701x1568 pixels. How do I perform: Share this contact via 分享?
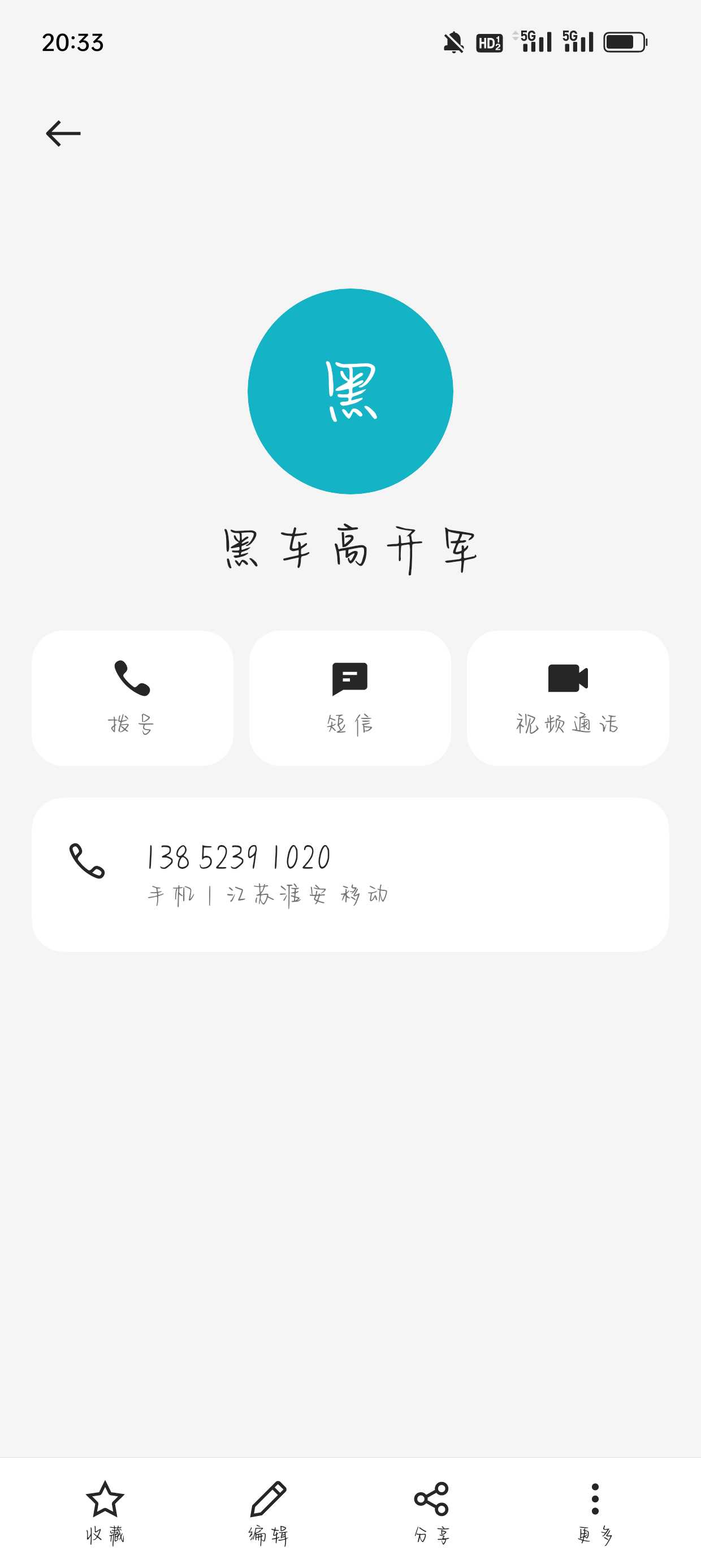point(431,1513)
